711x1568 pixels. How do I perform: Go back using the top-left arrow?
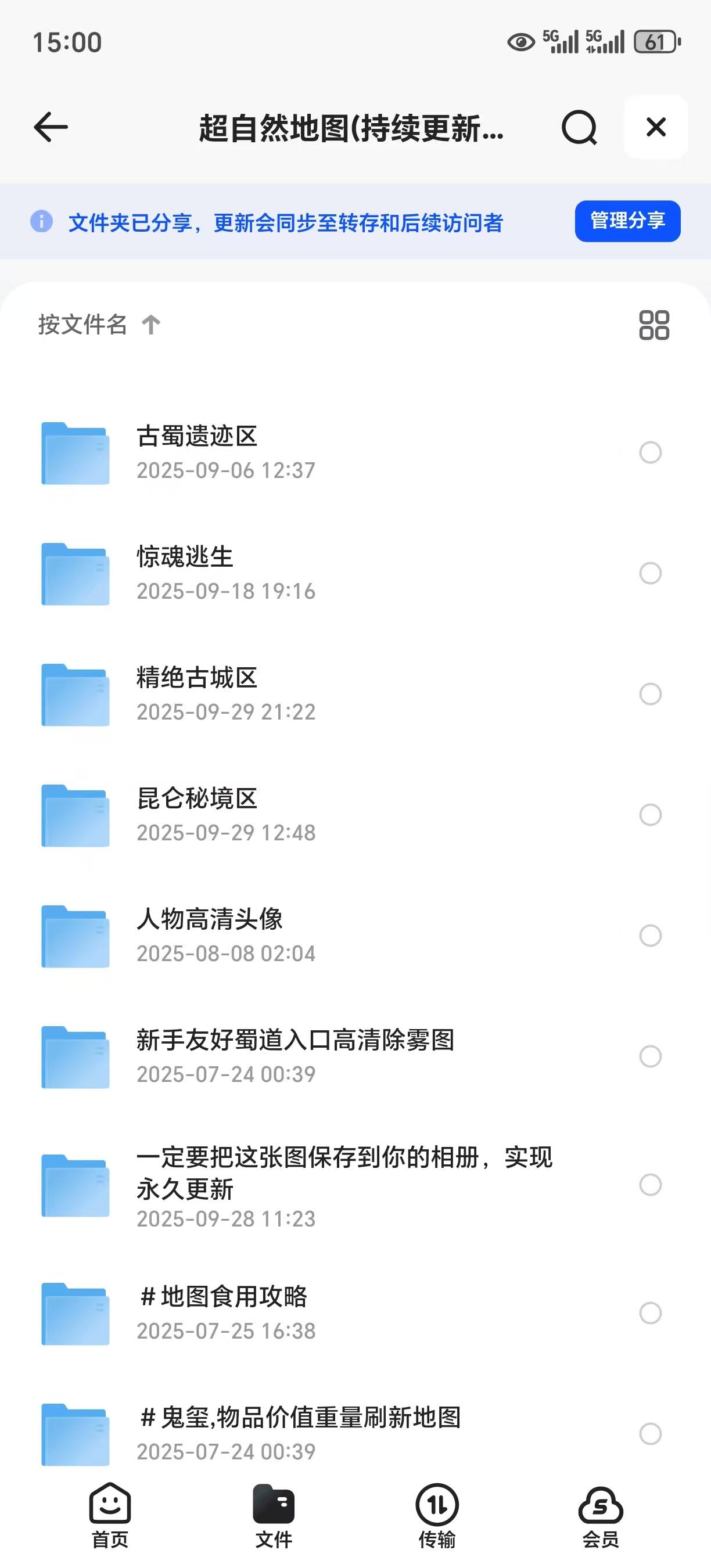(x=51, y=127)
